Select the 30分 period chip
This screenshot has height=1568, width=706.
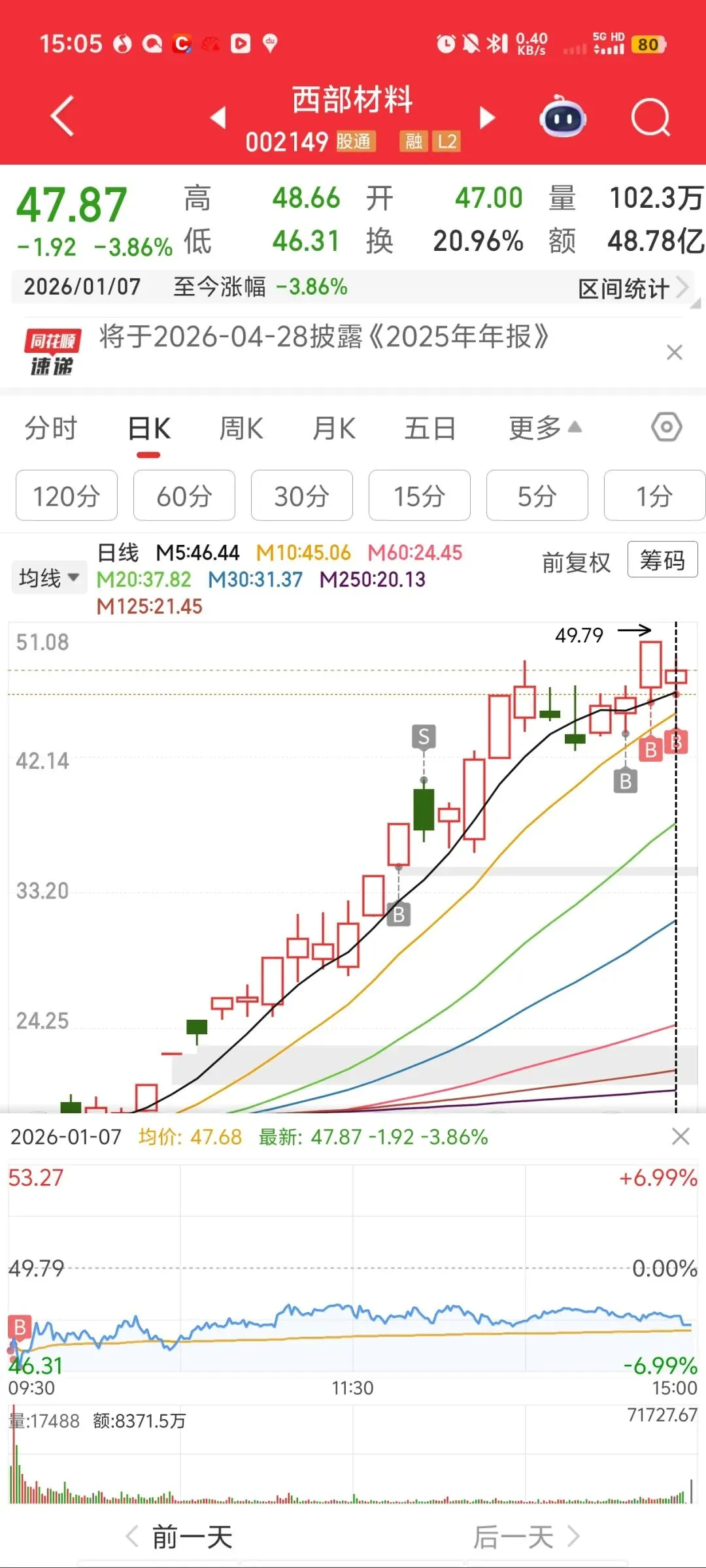[x=301, y=496]
